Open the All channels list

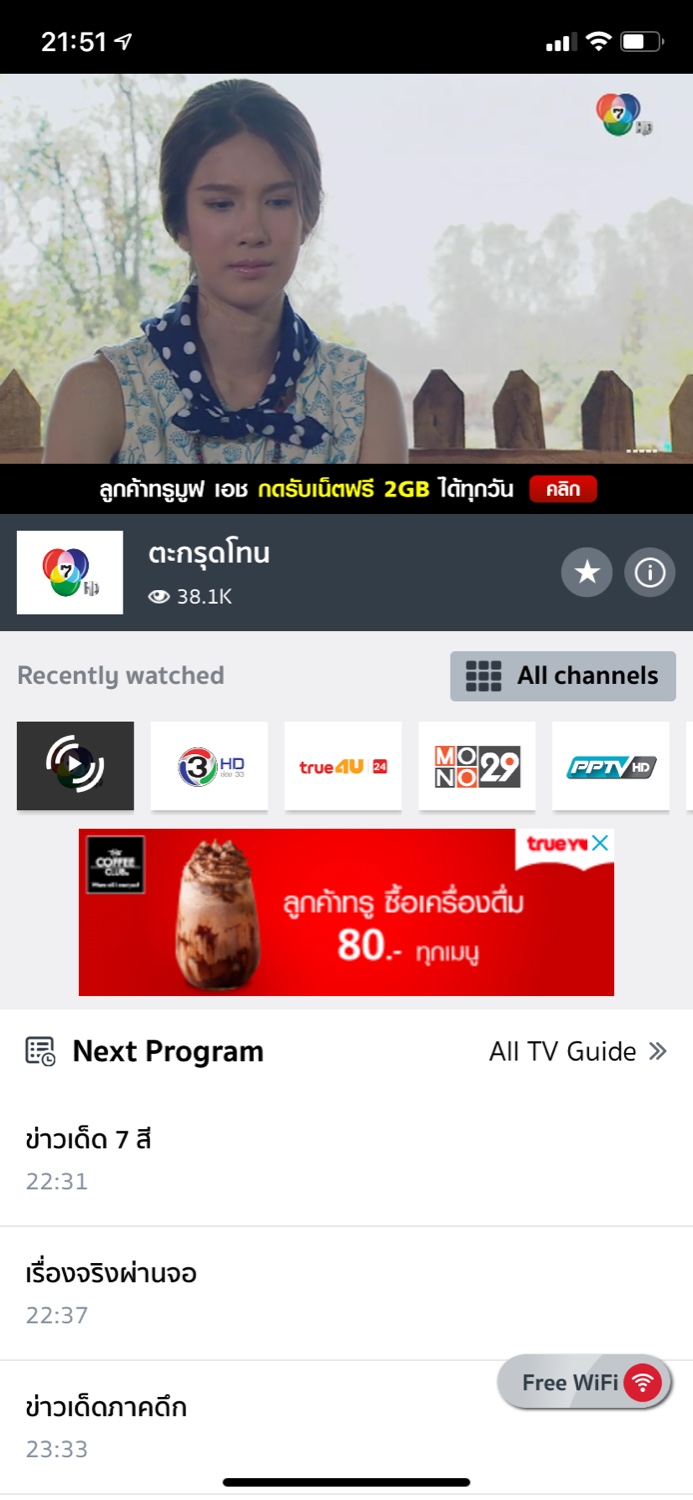pyautogui.click(x=563, y=676)
